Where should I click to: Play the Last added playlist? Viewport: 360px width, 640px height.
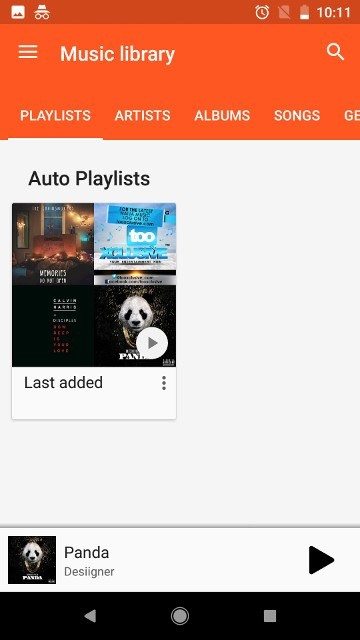click(x=152, y=343)
